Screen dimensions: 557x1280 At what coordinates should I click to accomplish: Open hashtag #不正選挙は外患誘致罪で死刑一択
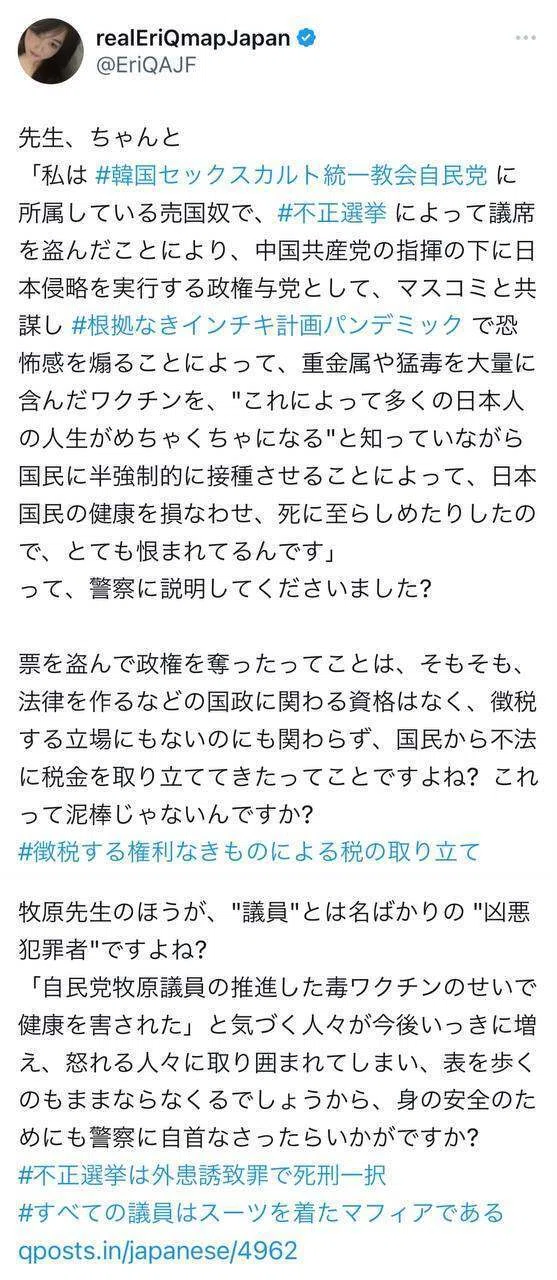202,1177
